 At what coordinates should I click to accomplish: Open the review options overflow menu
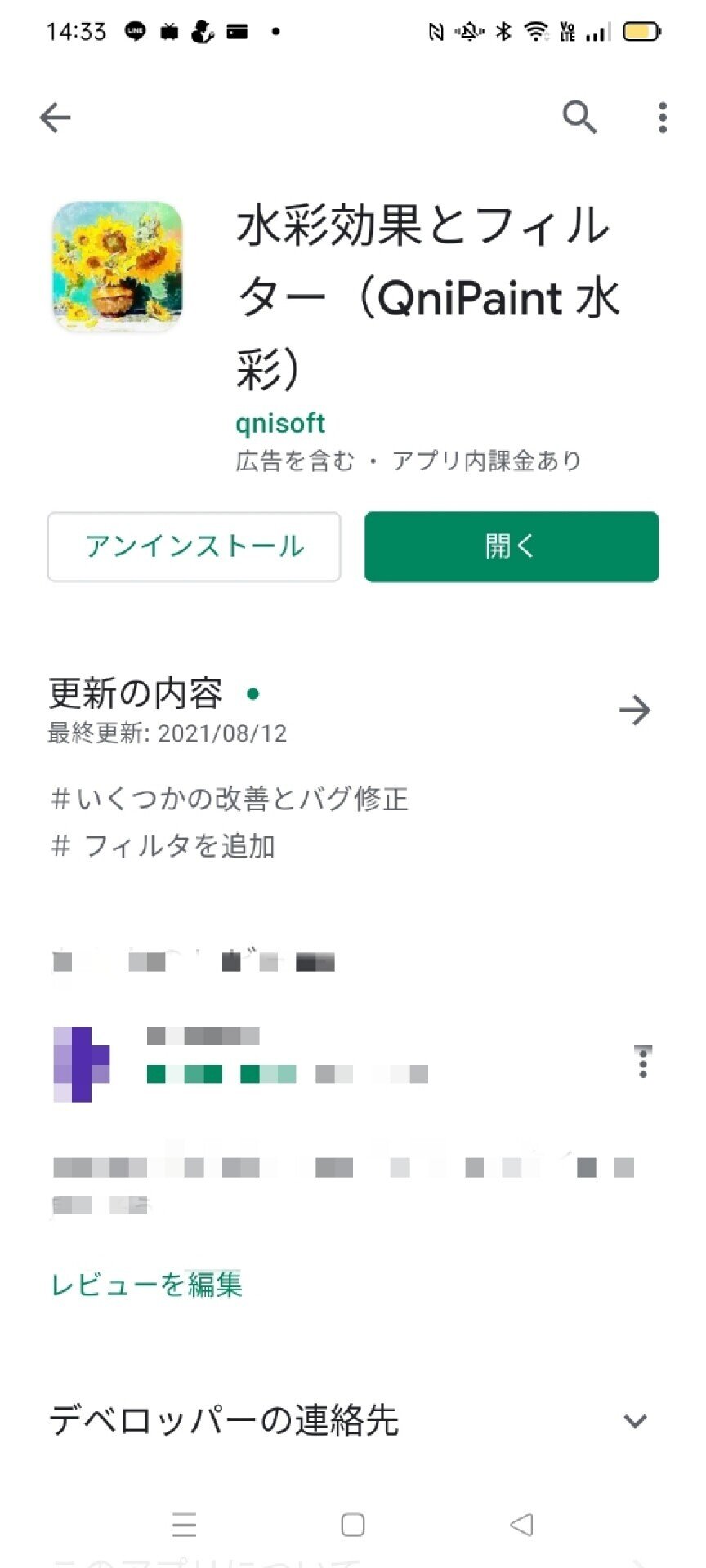pos(642,1062)
